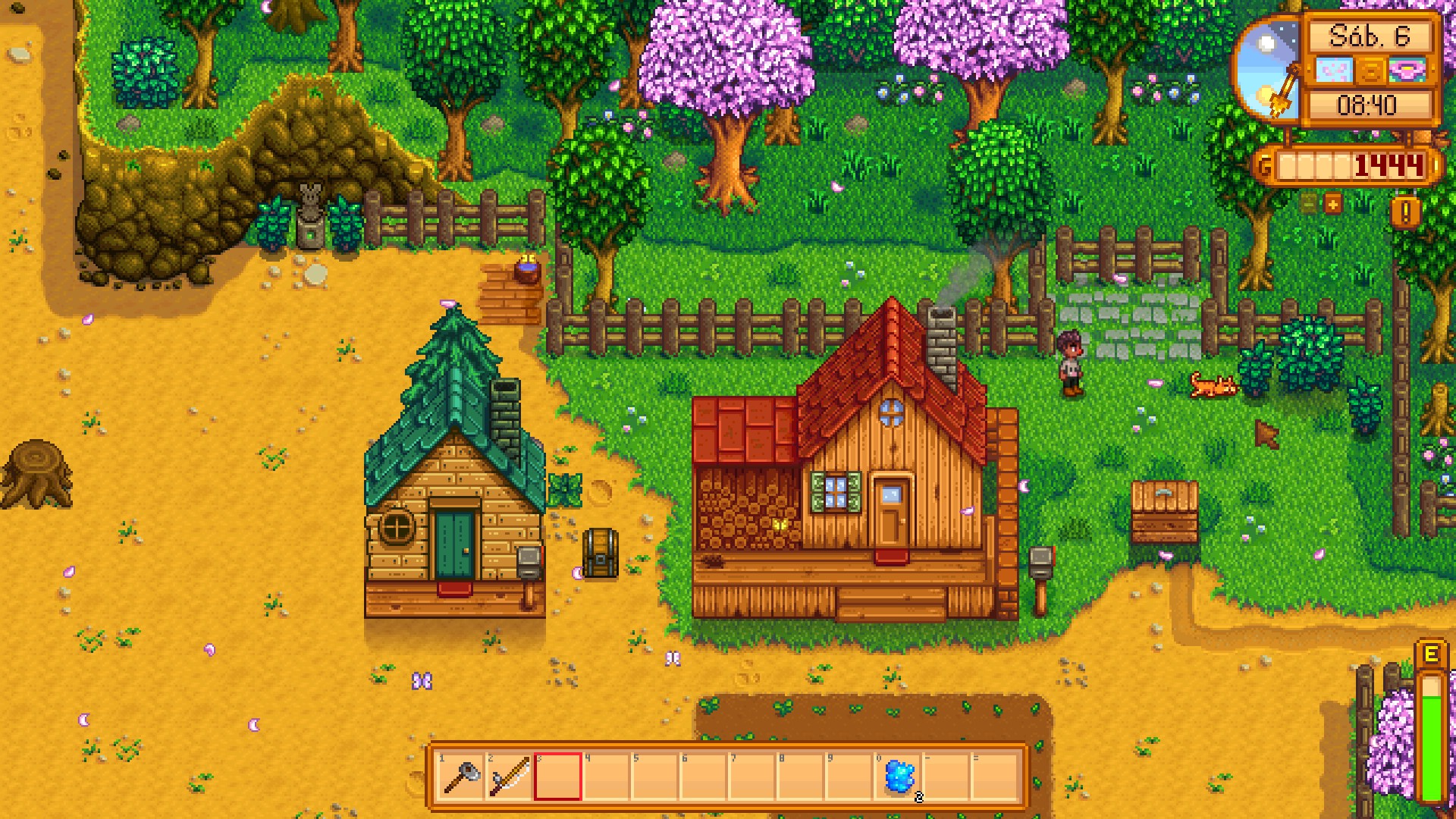The image size is (1456, 819).
Task: Select the axe in toolbar slot 1
Action: (460, 777)
